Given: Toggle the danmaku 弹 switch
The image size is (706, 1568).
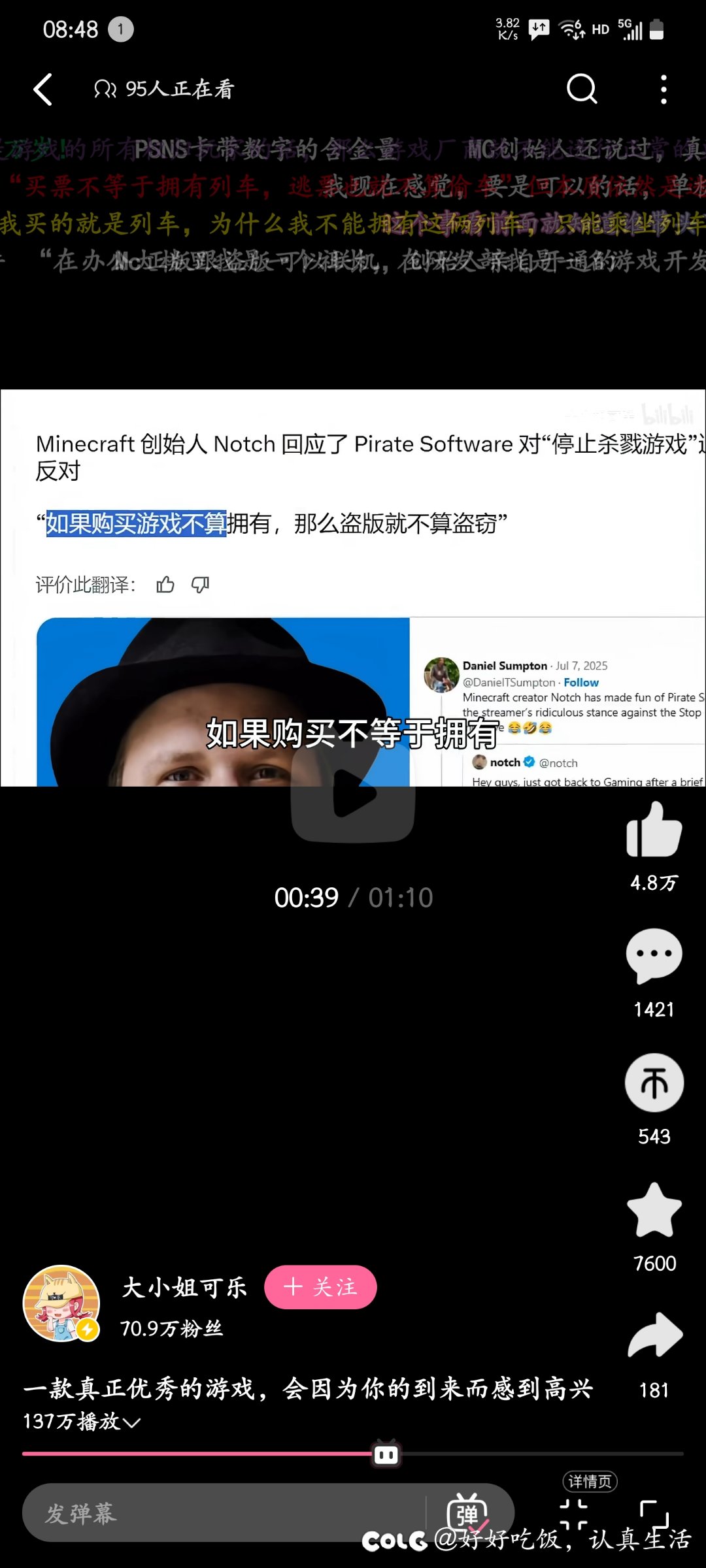Looking at the screenshot, I should pyautogui.click(x=467, y=1512).
